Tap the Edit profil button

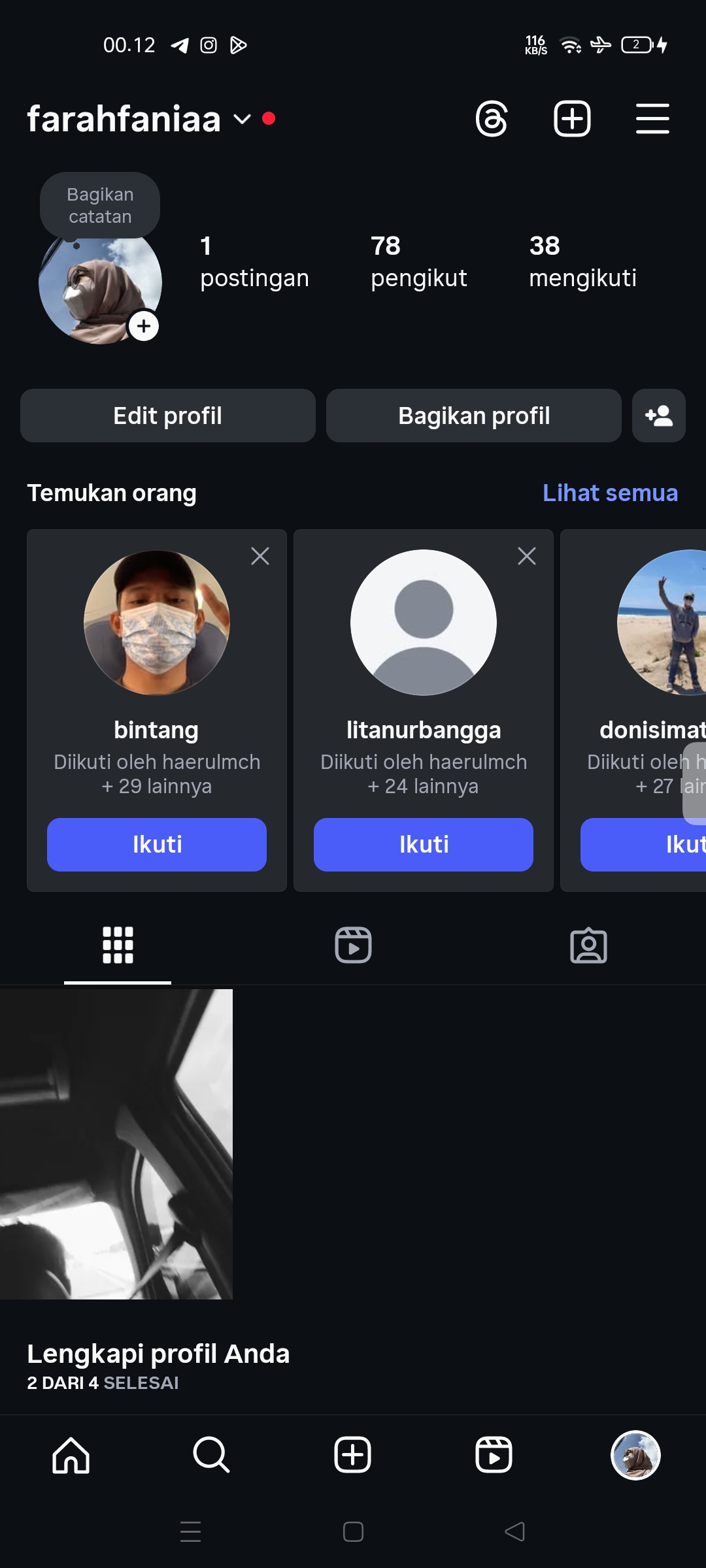point(168,416)
